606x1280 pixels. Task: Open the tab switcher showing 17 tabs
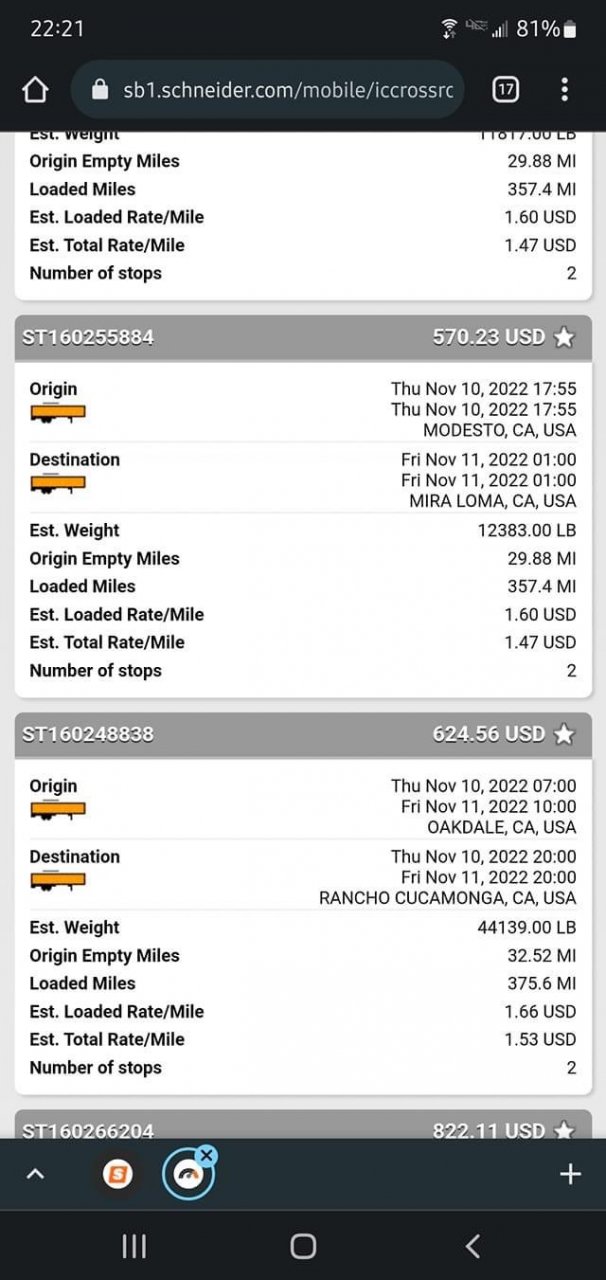point(506,90)
